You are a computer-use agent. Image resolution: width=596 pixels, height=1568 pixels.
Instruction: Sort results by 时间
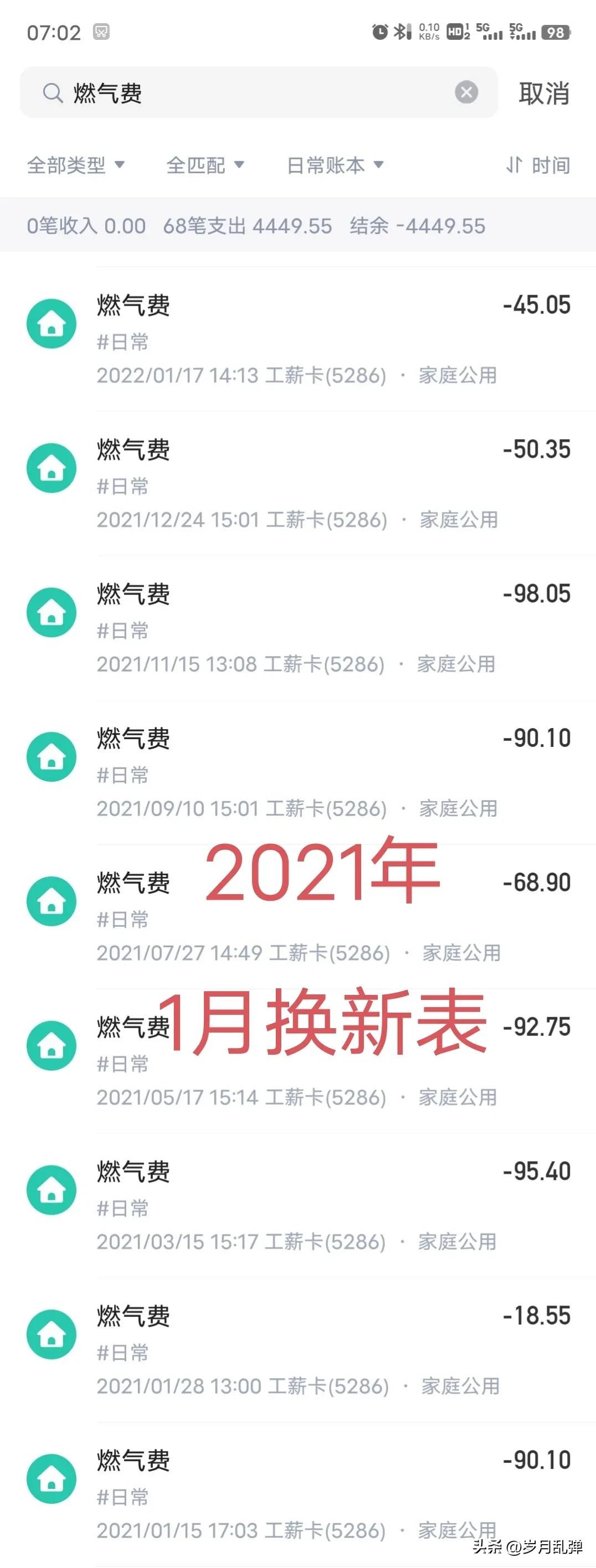pyautogui.click(x=537, y=165)
